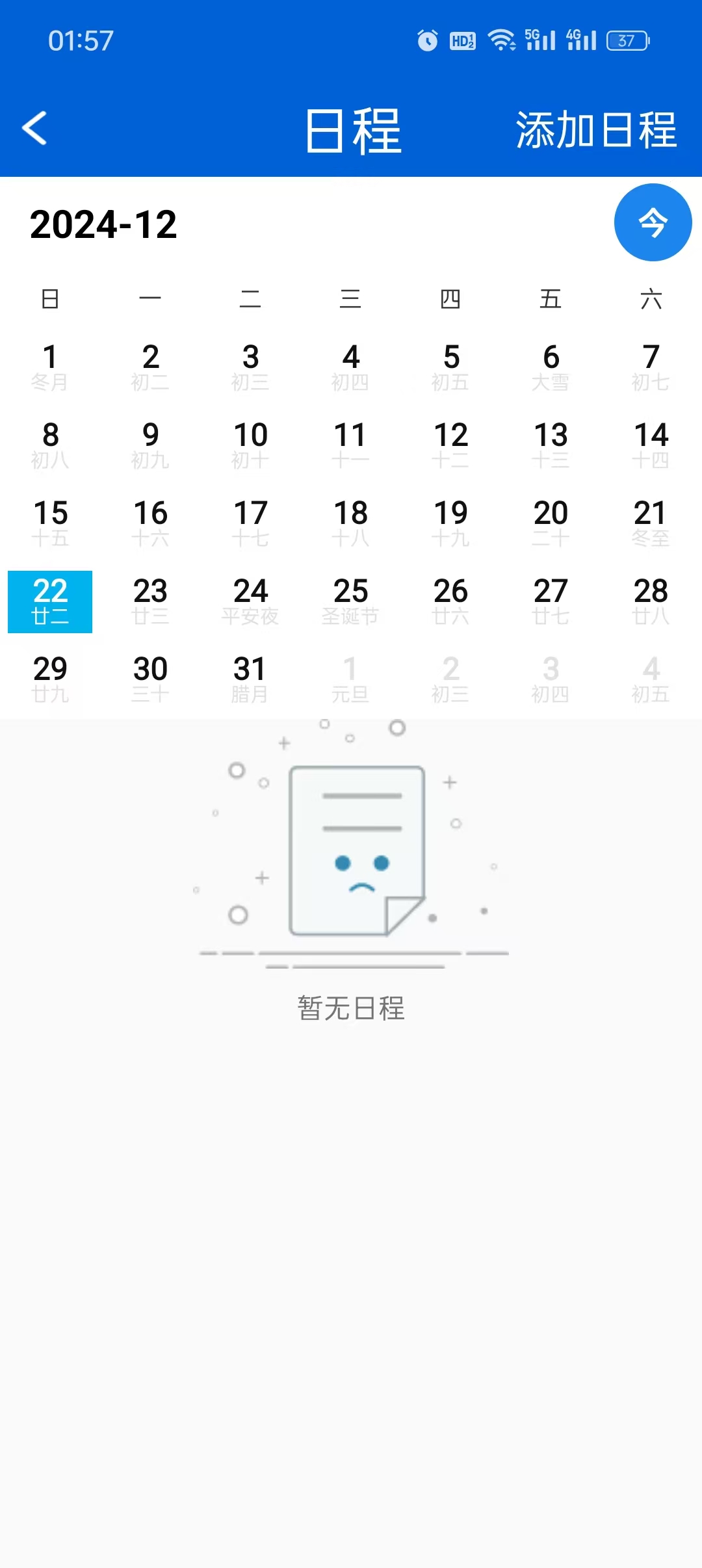Choose December 31 腊月

(x=250, y=679)
